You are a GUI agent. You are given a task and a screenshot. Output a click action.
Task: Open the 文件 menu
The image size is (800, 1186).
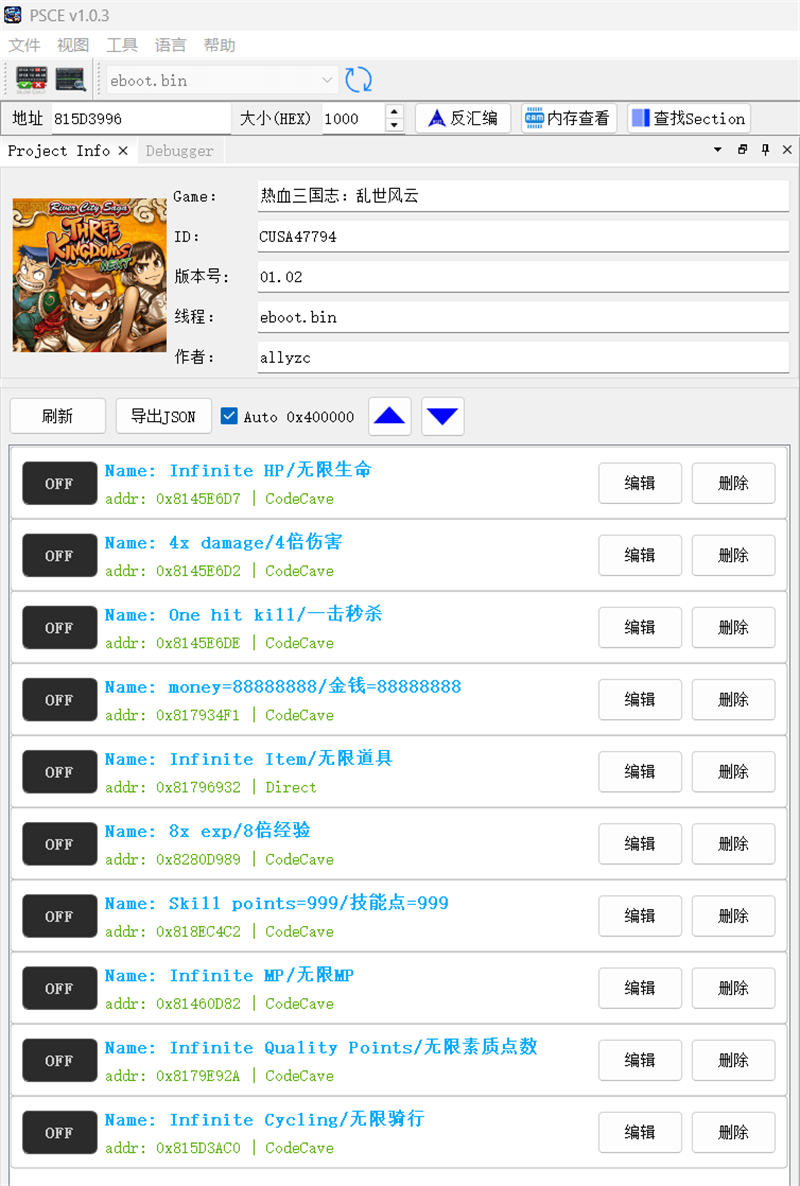tap(24, 45)
